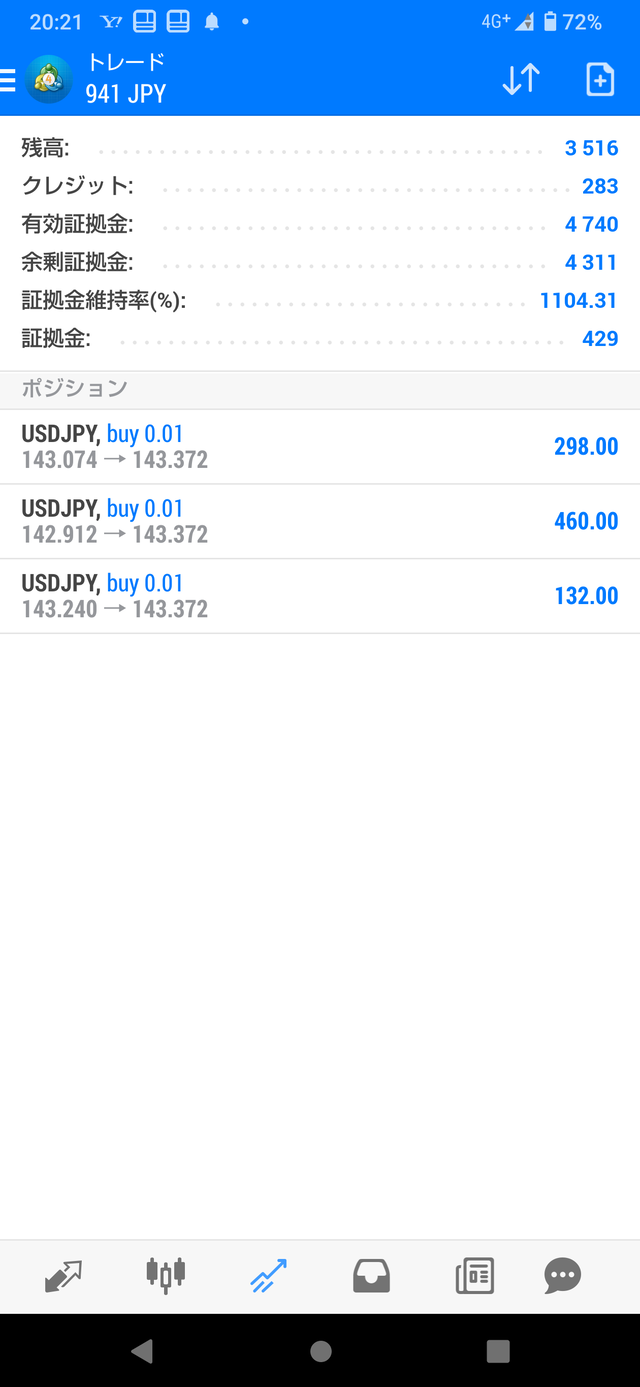Open the Messages chat tab
The height and width of the screenshot is (1387, 640).
tap(562, 1276)
